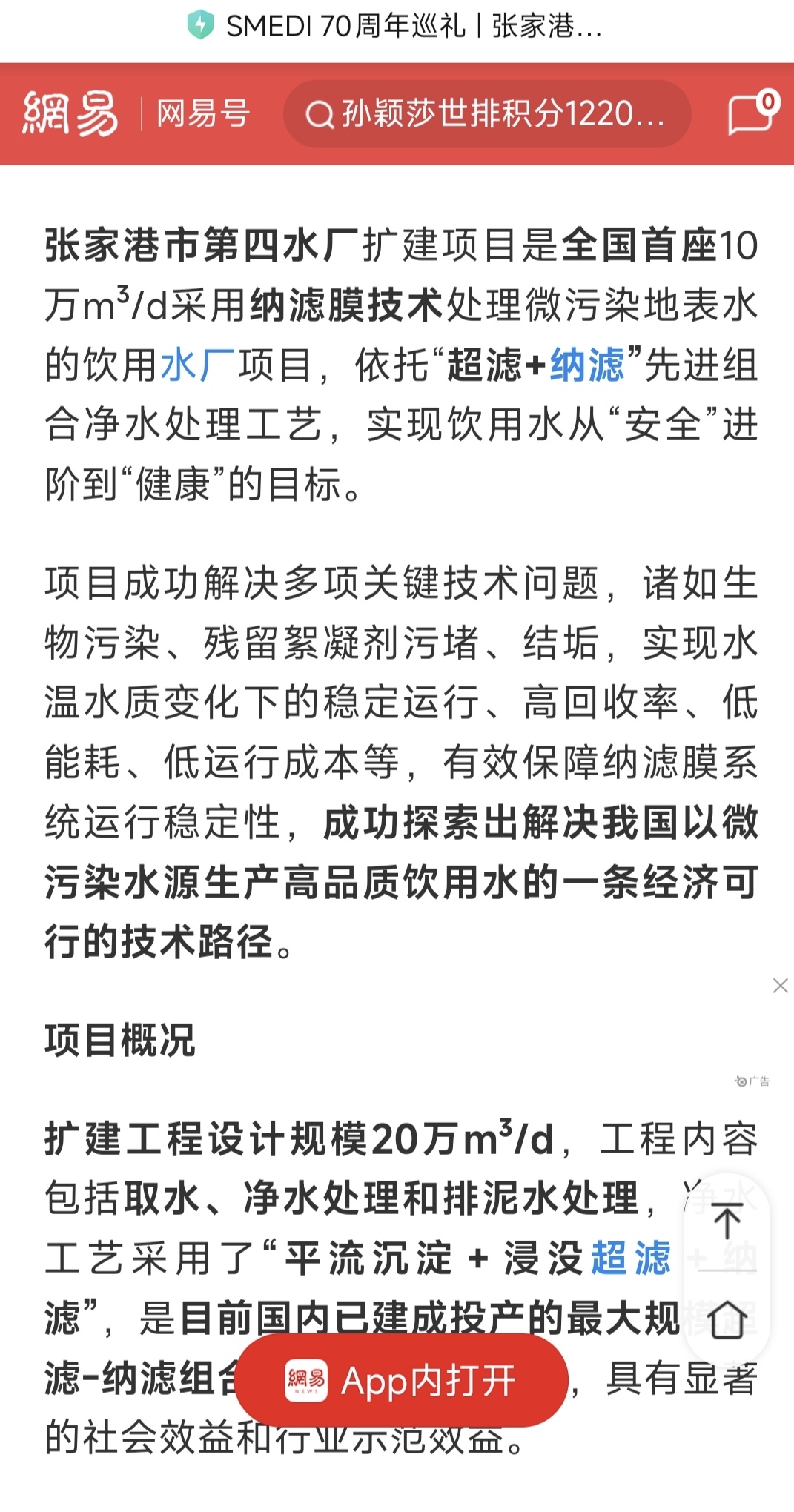Follow the blue 超滤 link
The width and height of the screenshot is (794, 1512).
click(x=631, y=1258)
